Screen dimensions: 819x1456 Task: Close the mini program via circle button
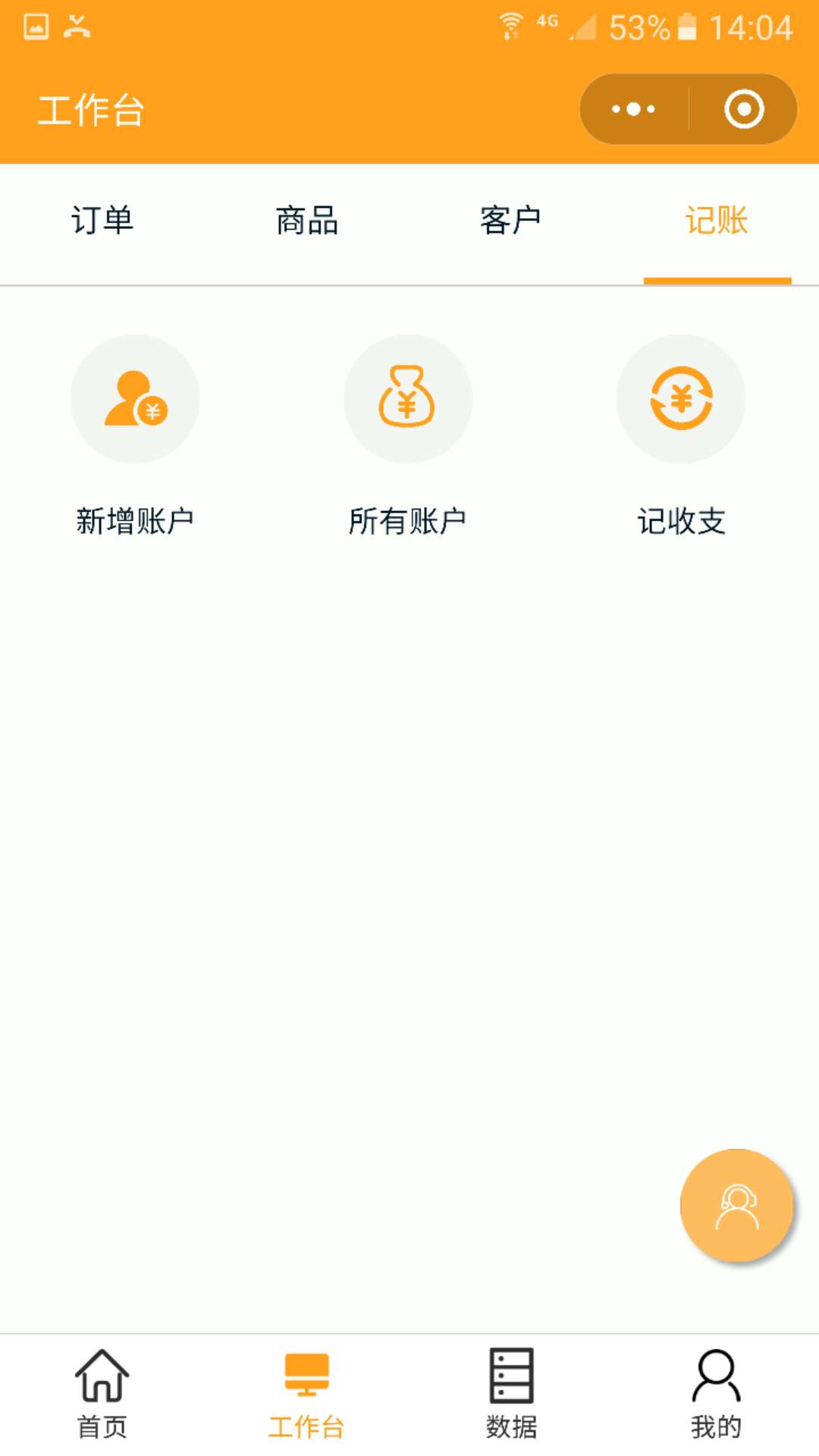click(744, 109)
